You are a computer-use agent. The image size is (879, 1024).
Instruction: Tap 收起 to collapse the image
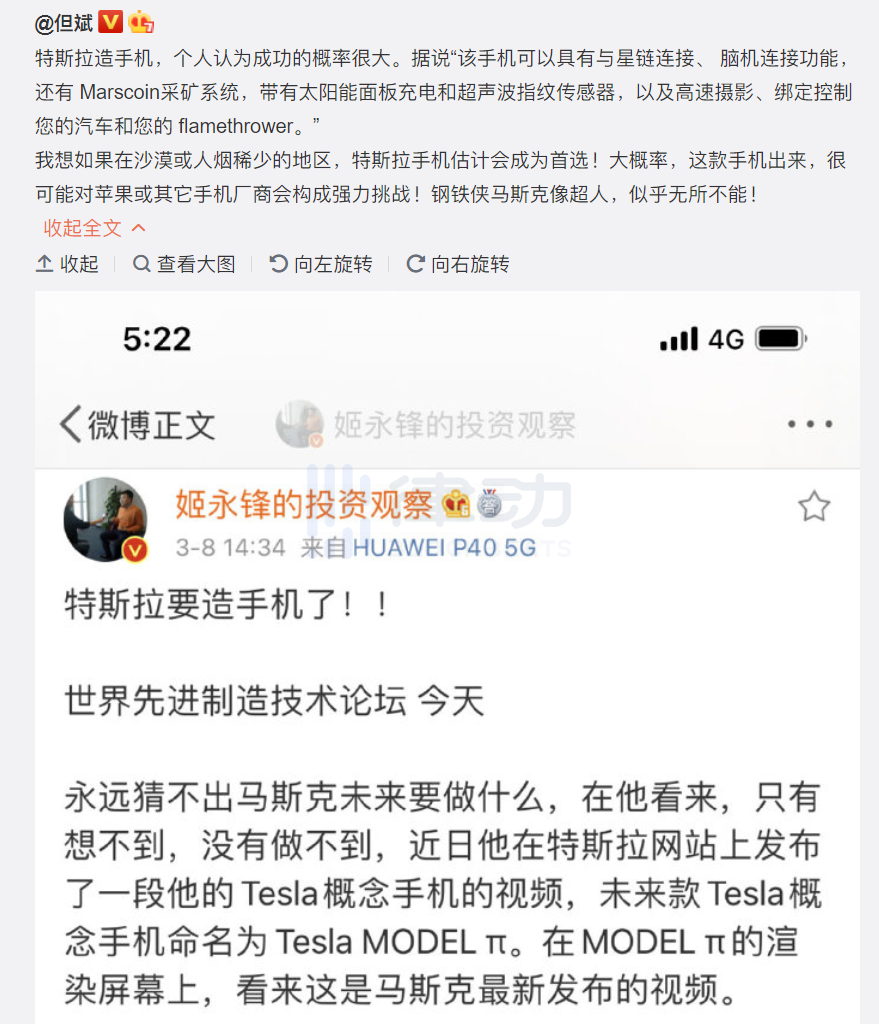(x=68, y=264)
